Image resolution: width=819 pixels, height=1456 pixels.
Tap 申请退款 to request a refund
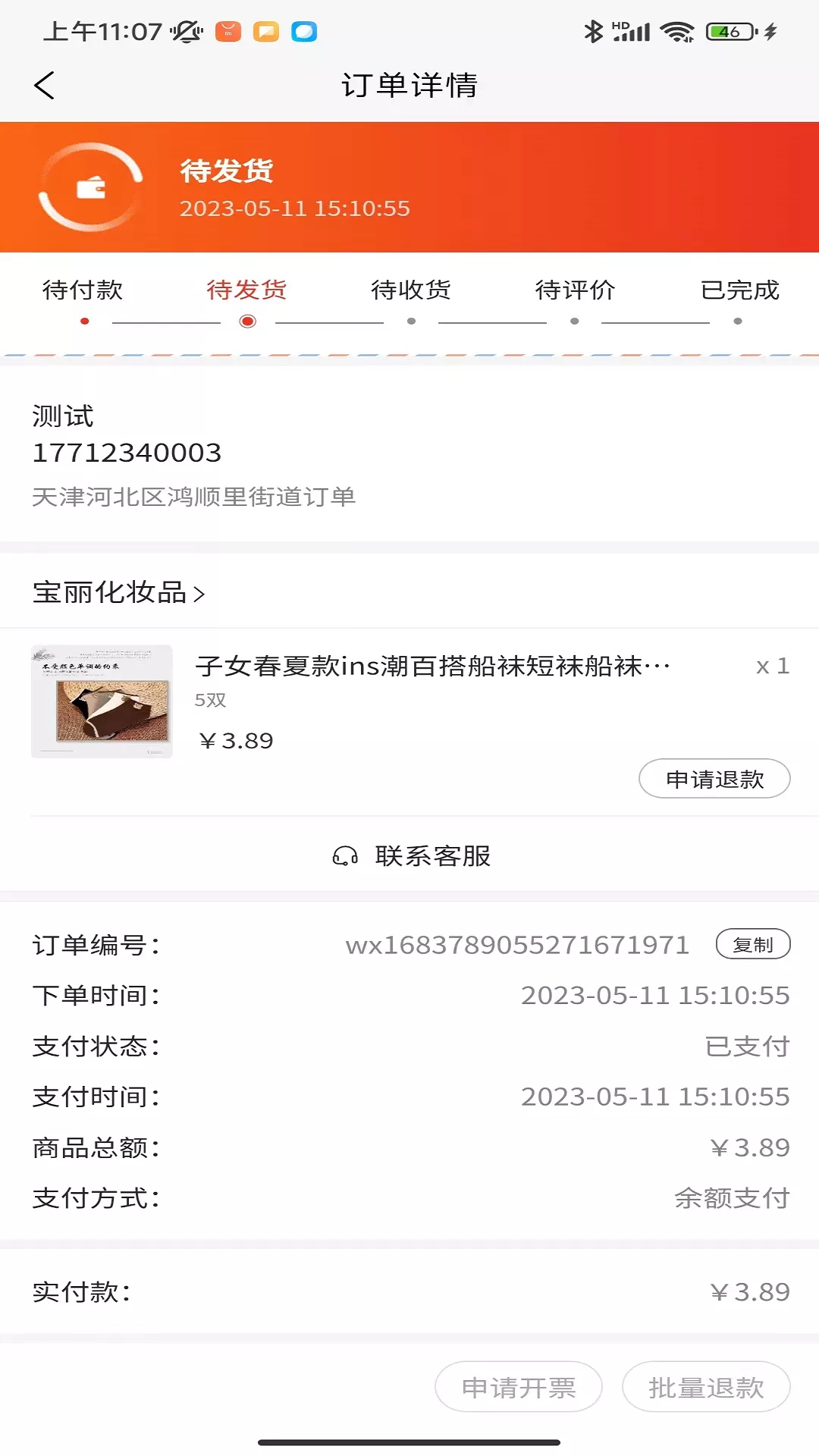pos(714,777)
